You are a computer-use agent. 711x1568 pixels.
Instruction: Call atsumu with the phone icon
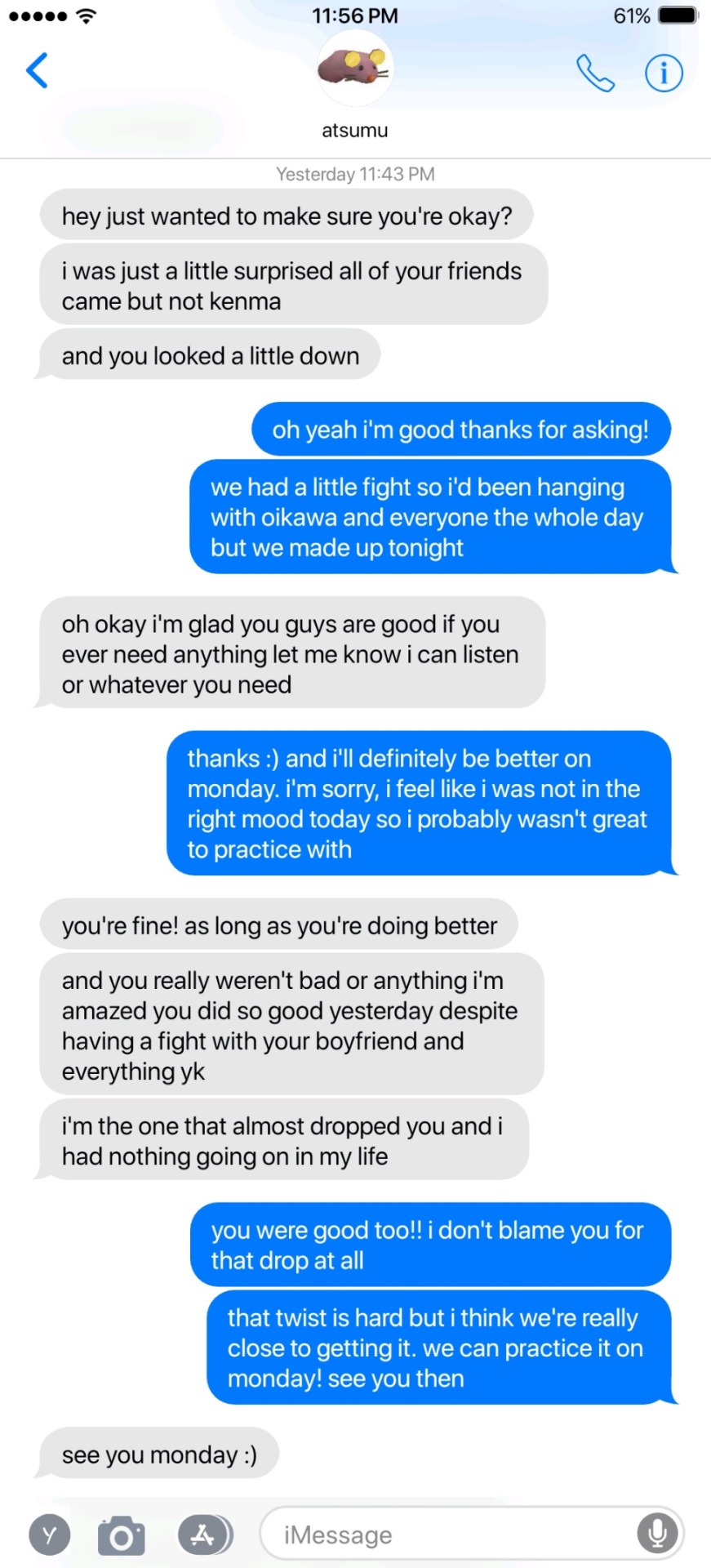click(595, 73)
